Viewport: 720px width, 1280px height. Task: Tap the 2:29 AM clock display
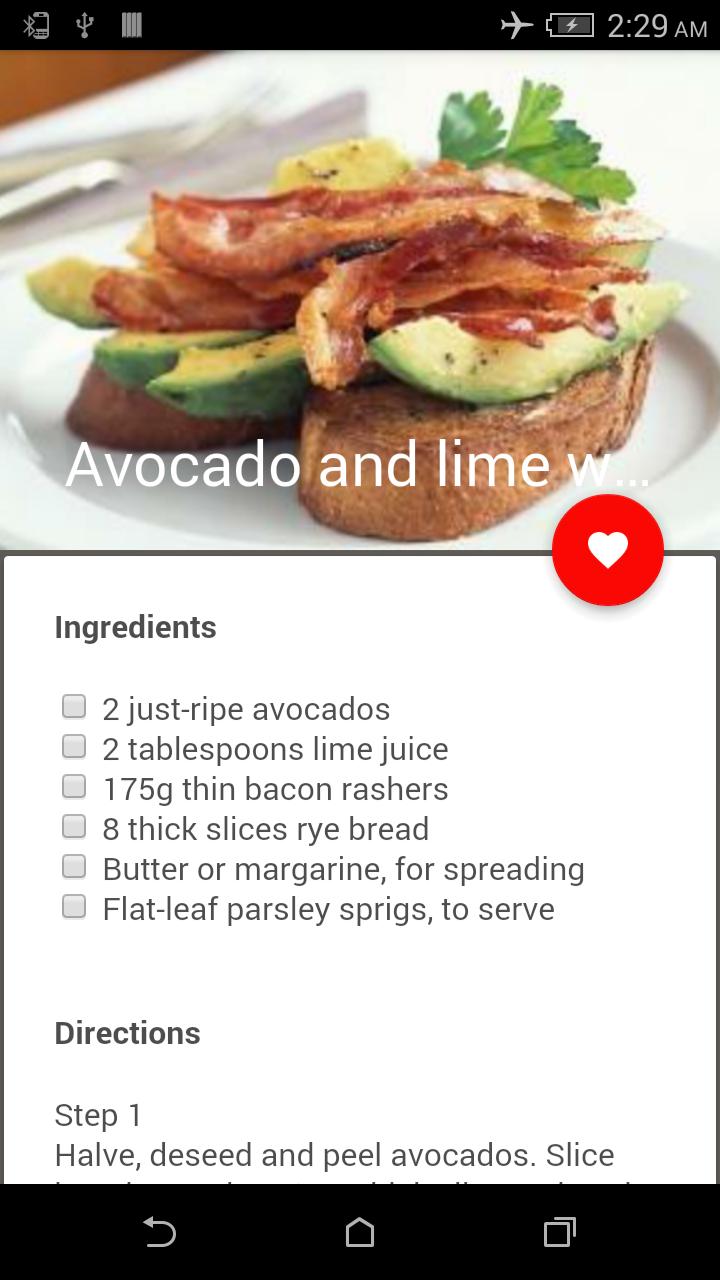[x=657, y=26]
